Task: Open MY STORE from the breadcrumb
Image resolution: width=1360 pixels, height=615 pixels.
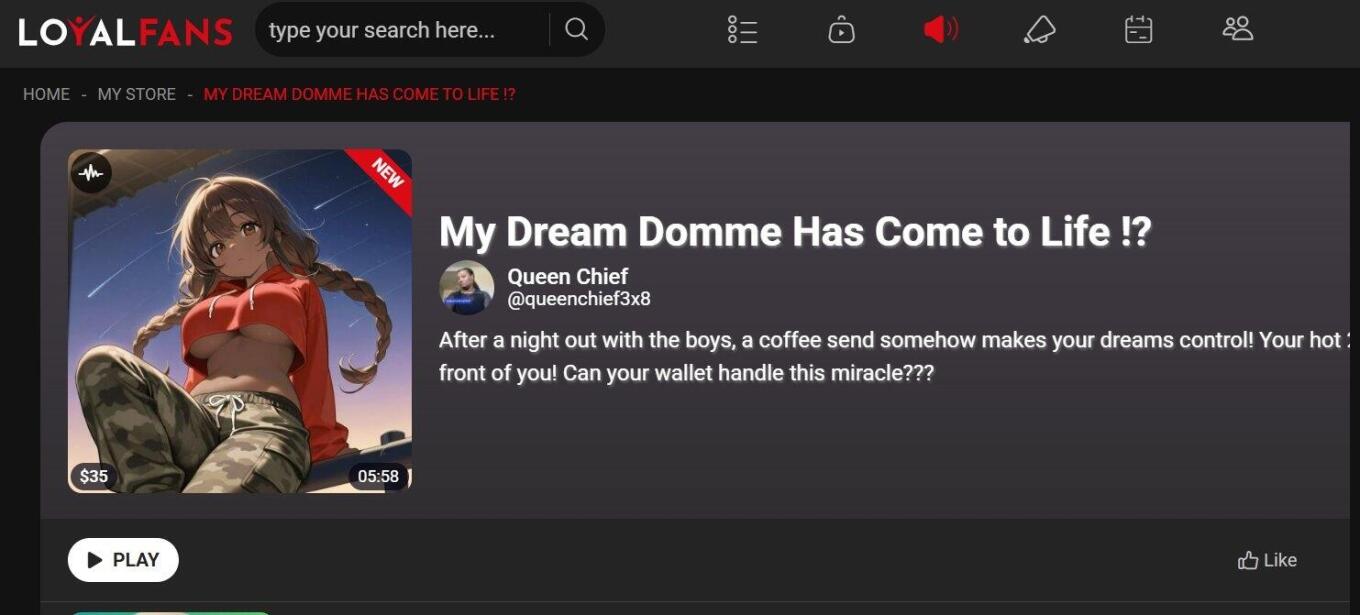Action: 136,94
